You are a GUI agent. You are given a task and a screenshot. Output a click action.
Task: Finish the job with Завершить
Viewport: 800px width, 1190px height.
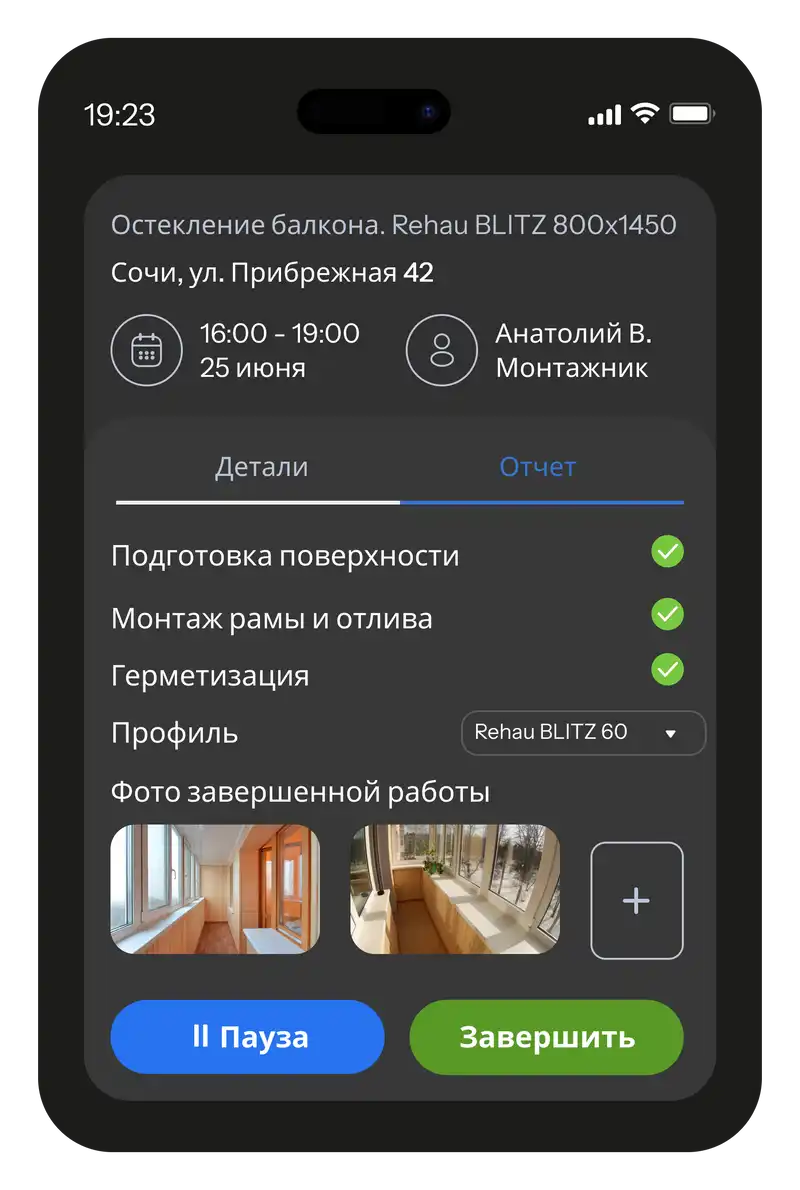(547, 1037)
